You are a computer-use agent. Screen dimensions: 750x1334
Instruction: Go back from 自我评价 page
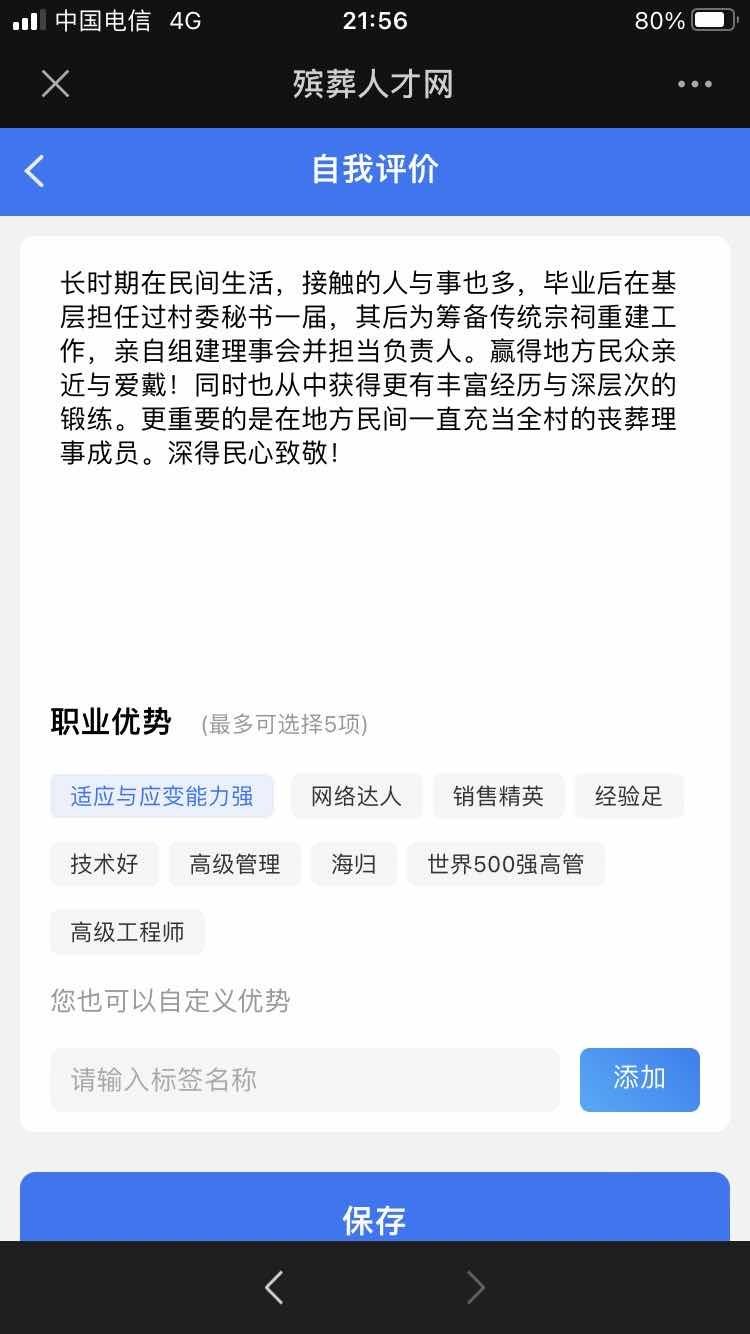point(34,170)
